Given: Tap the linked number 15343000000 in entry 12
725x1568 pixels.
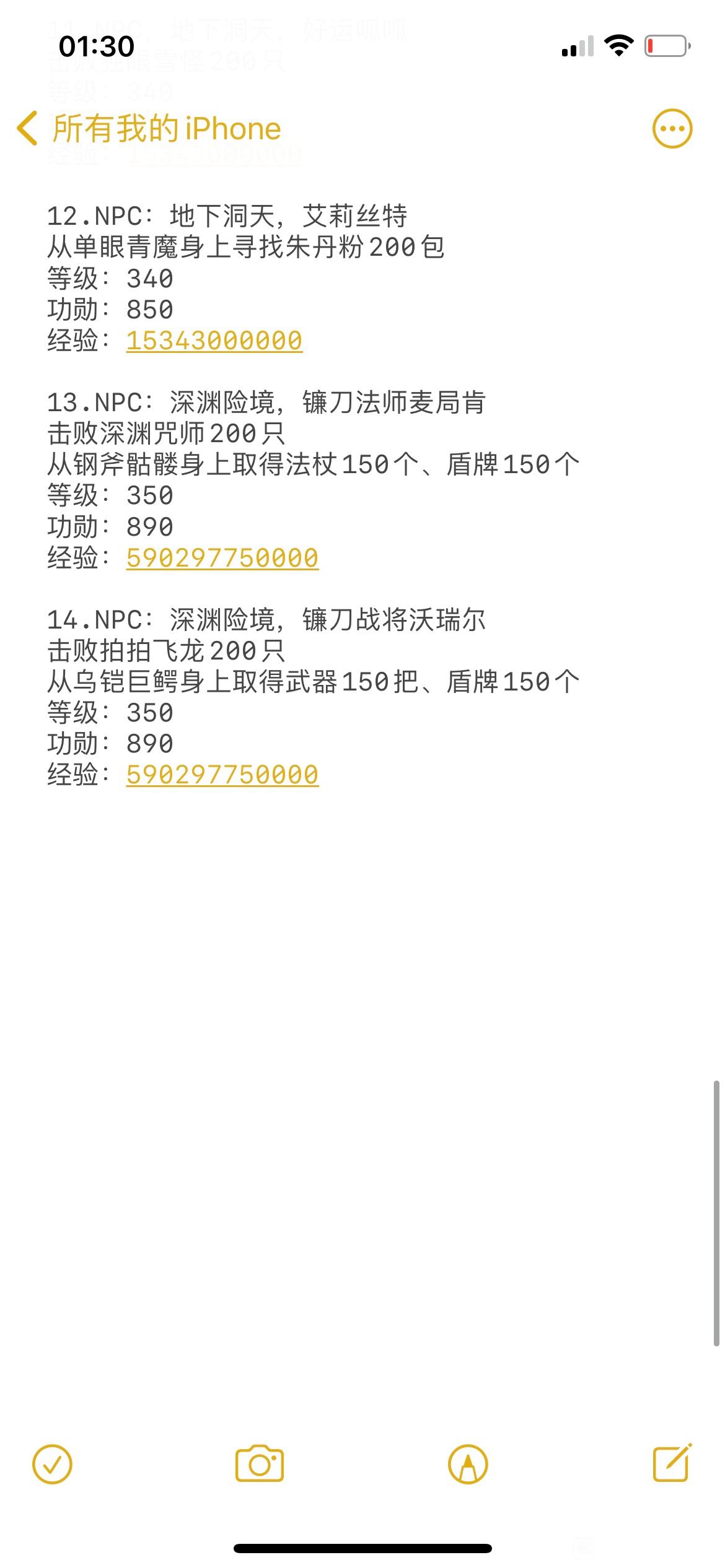Looking at the screenshot, I should pos(214,341).
